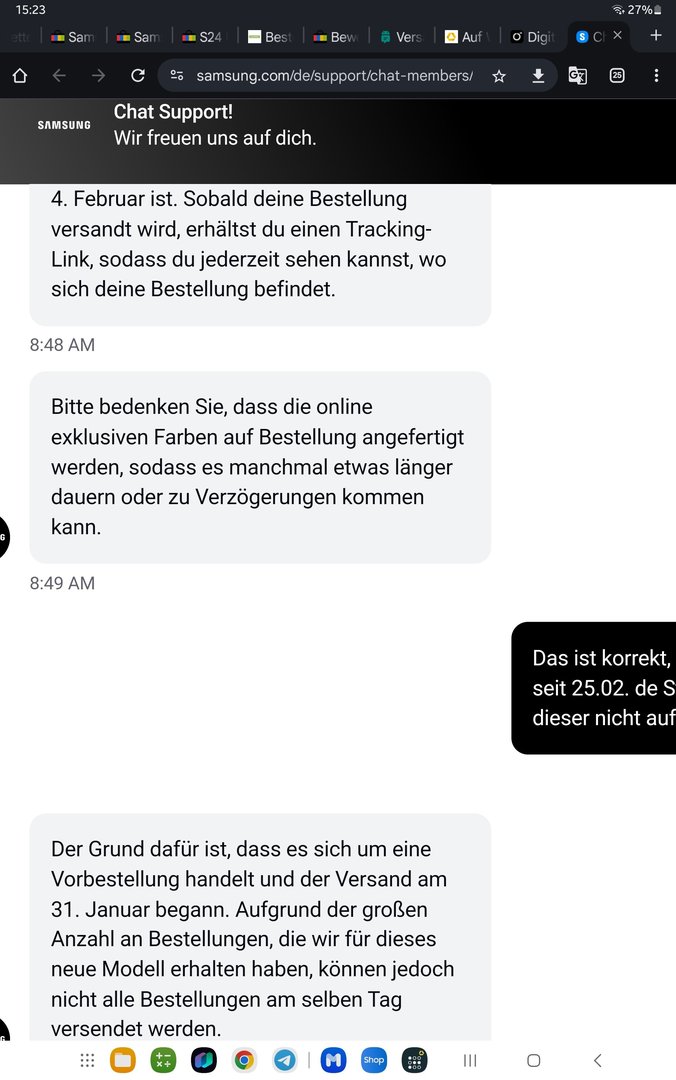
Task: Go to the Chrome home page
Action: [20, 76]
